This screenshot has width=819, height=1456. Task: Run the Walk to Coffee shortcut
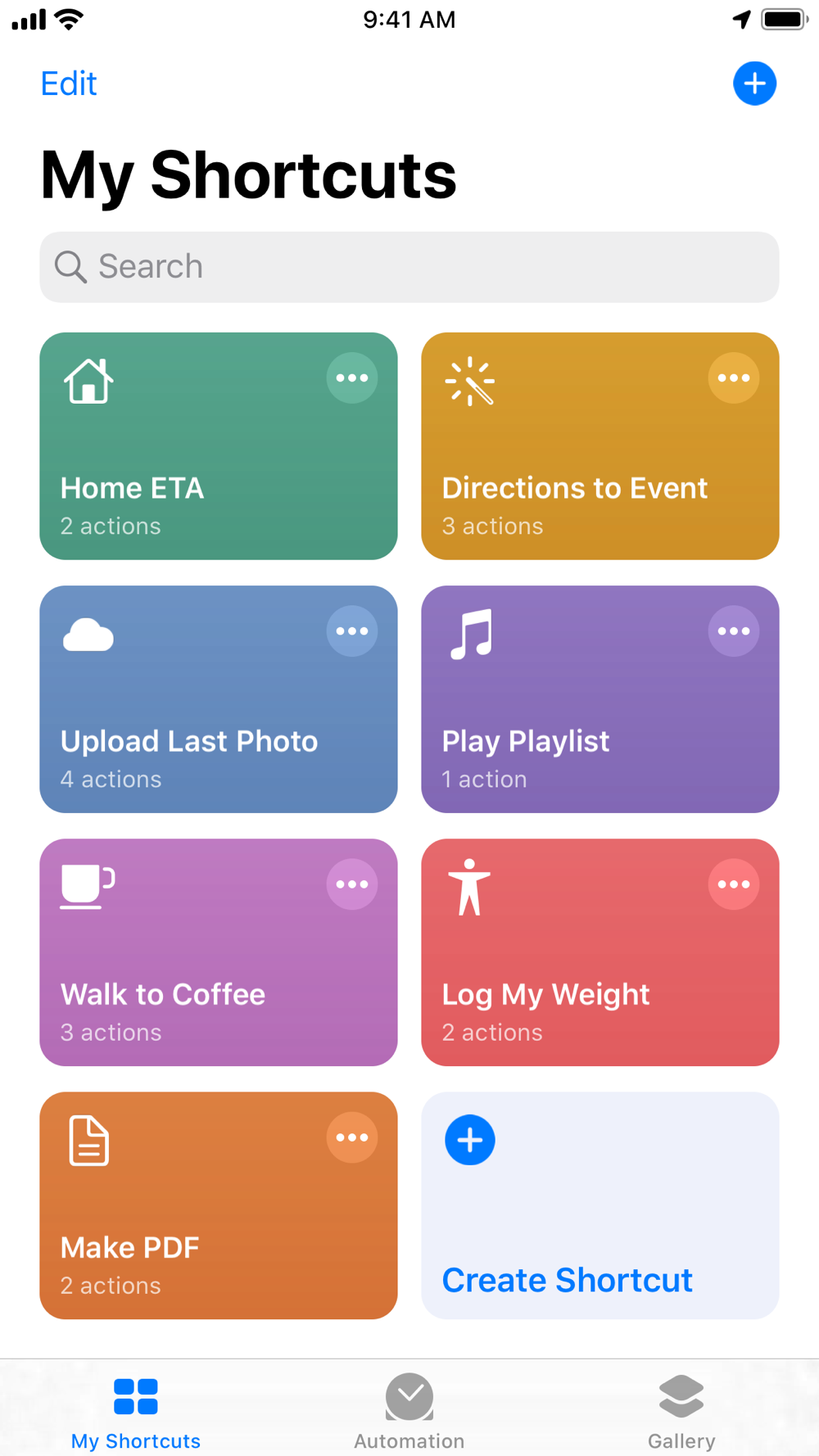click(x=219, y=952)
